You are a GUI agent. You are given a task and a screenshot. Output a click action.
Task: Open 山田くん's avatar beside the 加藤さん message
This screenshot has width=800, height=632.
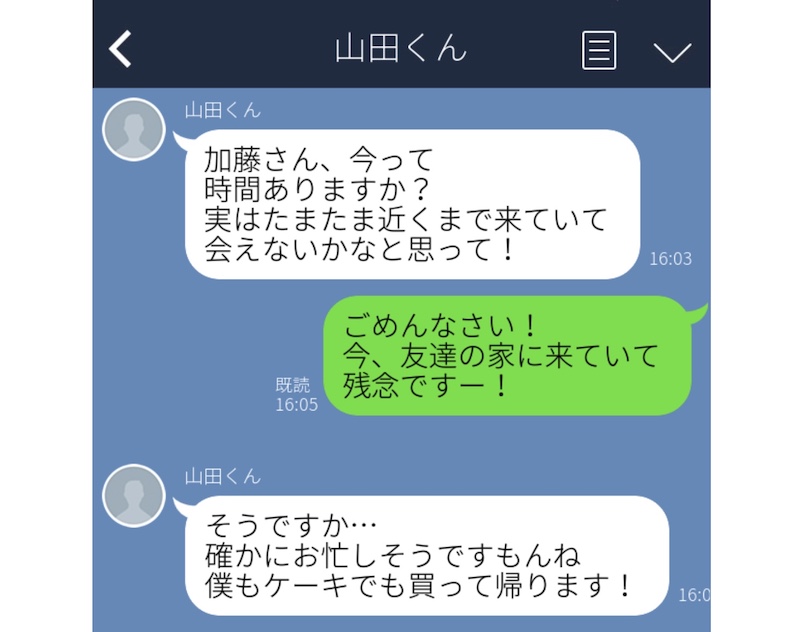(x=134, y=129)
